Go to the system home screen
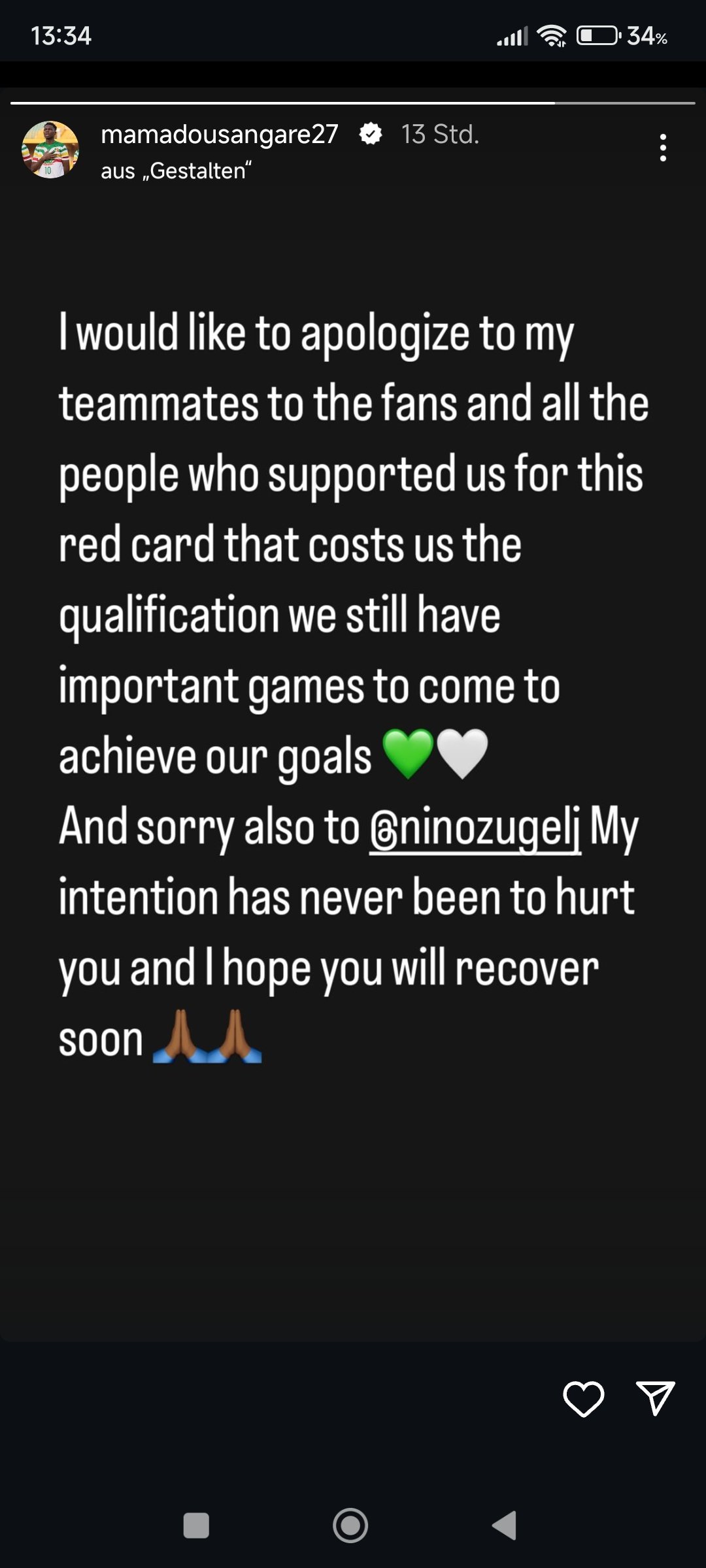This screenshot has height=1568, width=706. pos(350,1526)
